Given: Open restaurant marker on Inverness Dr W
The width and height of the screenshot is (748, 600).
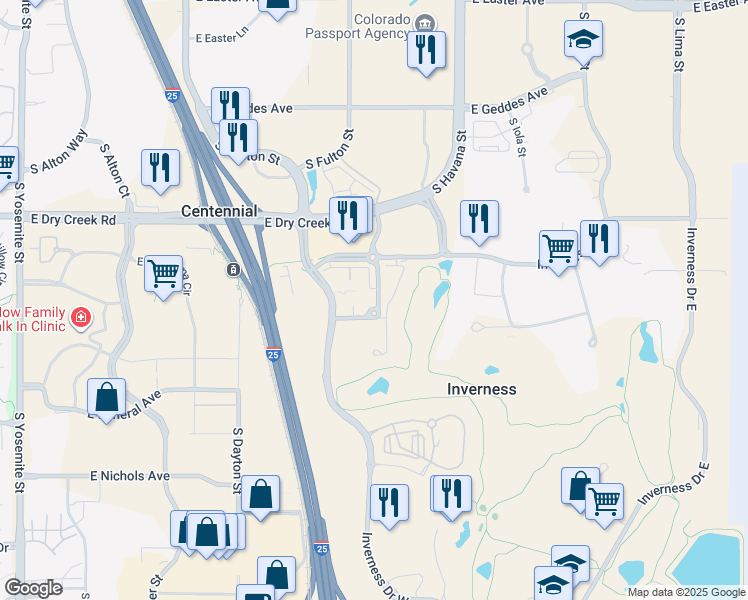Looking at the screenshot, I should [x=389, y=505].
